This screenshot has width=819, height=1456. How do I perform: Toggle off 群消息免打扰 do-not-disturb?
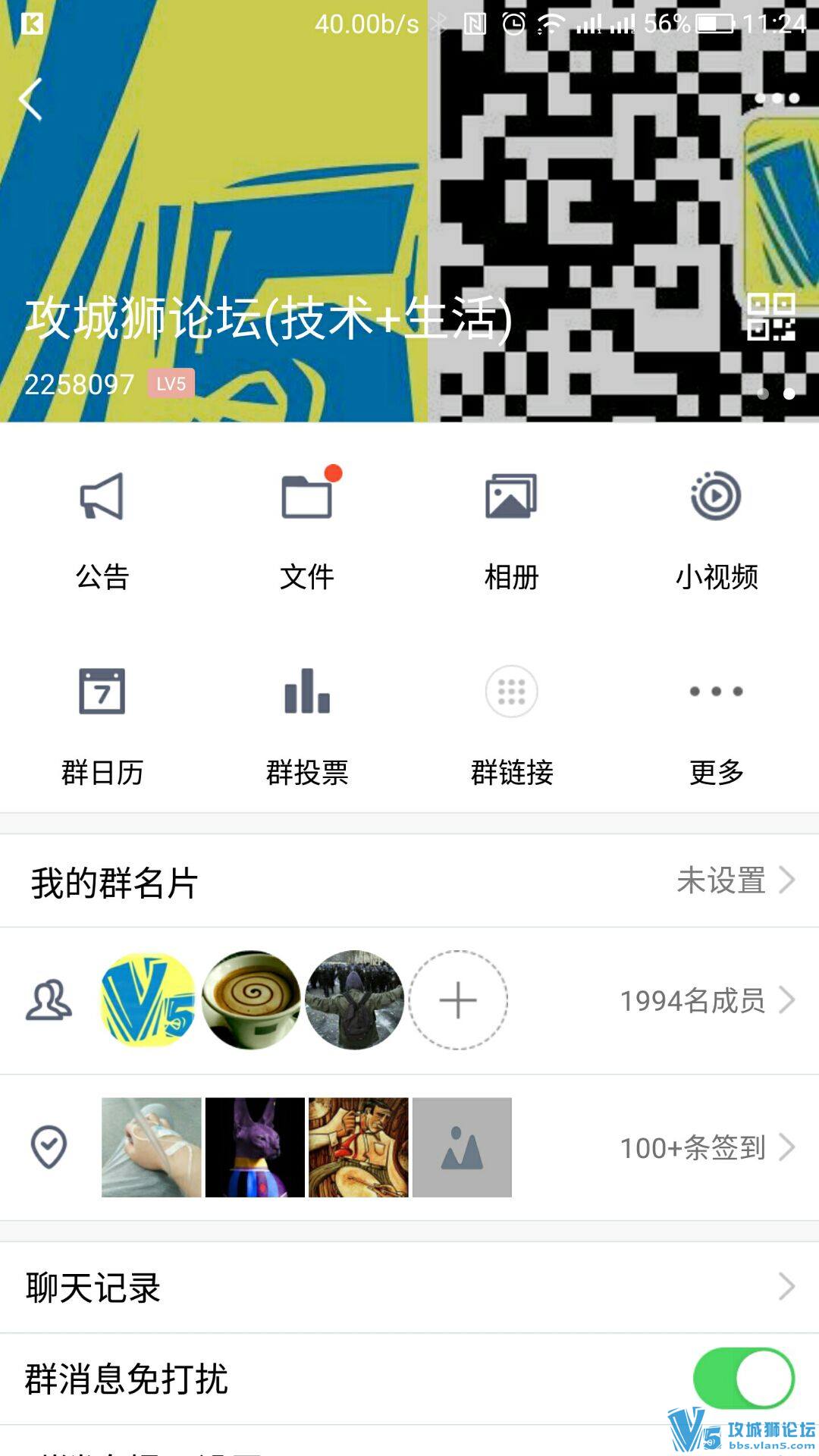743,1378
